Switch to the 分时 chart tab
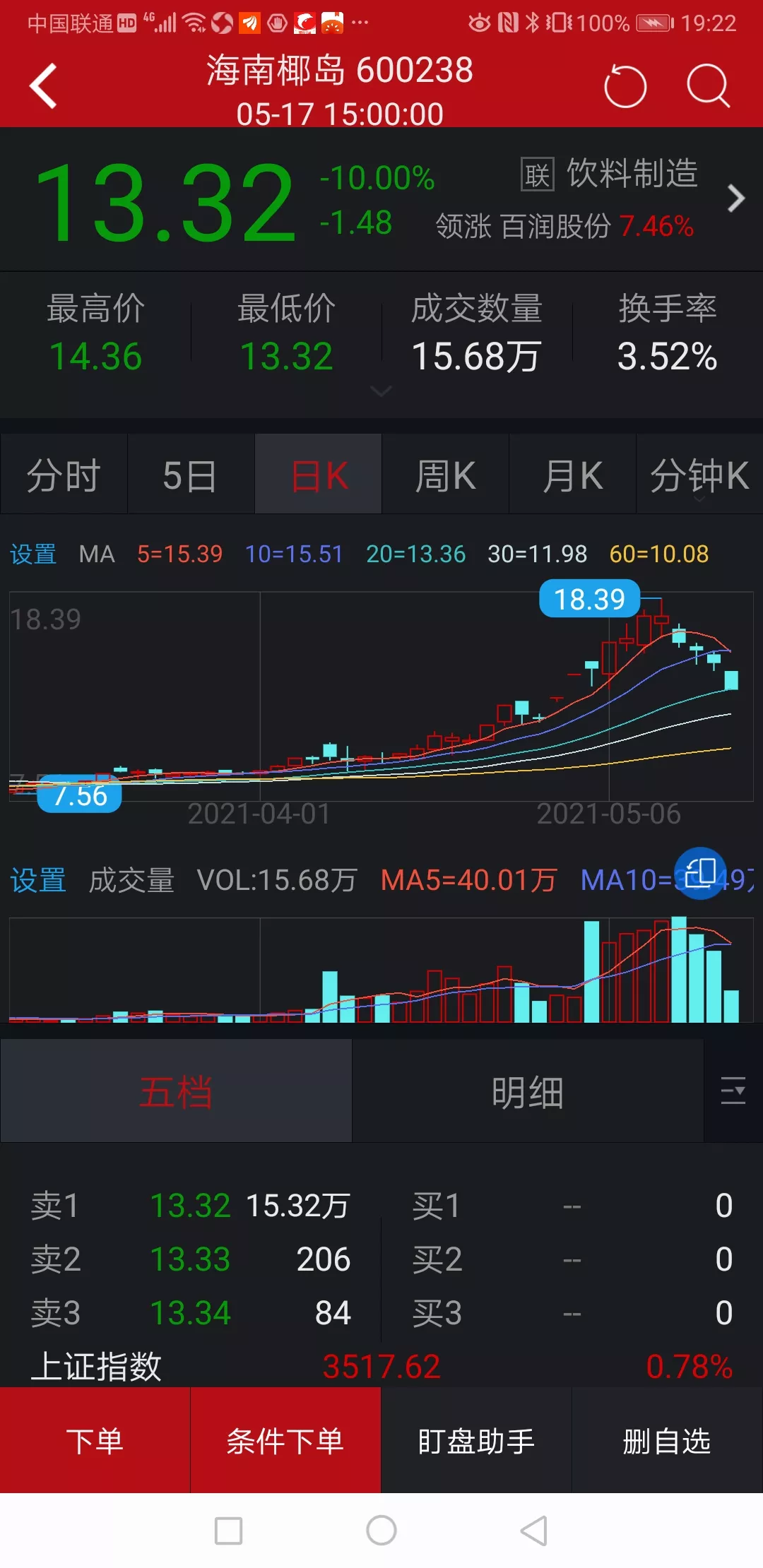Image resolution: width=763 pixels, height=1568 pixels. 64,475
